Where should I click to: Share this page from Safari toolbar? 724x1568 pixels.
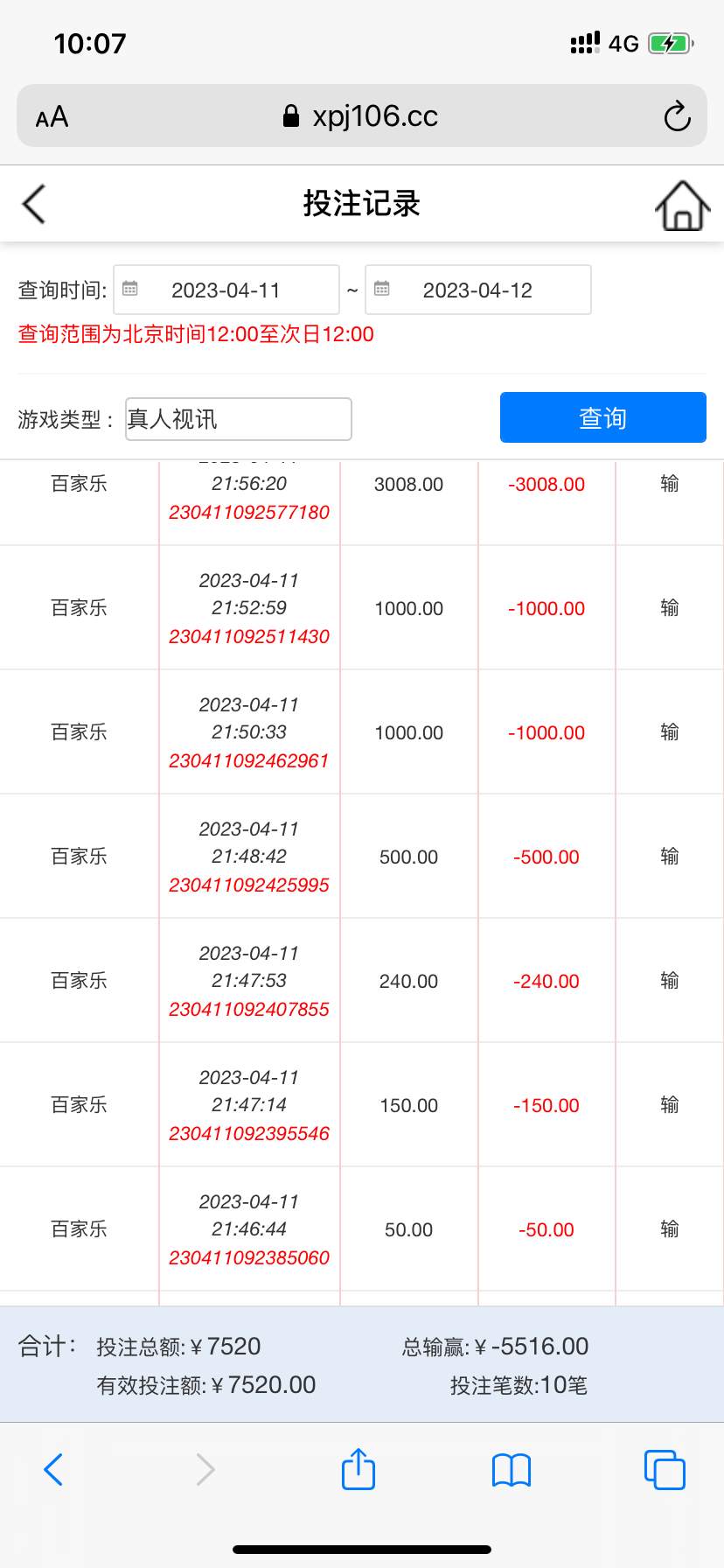(359, 1469)
